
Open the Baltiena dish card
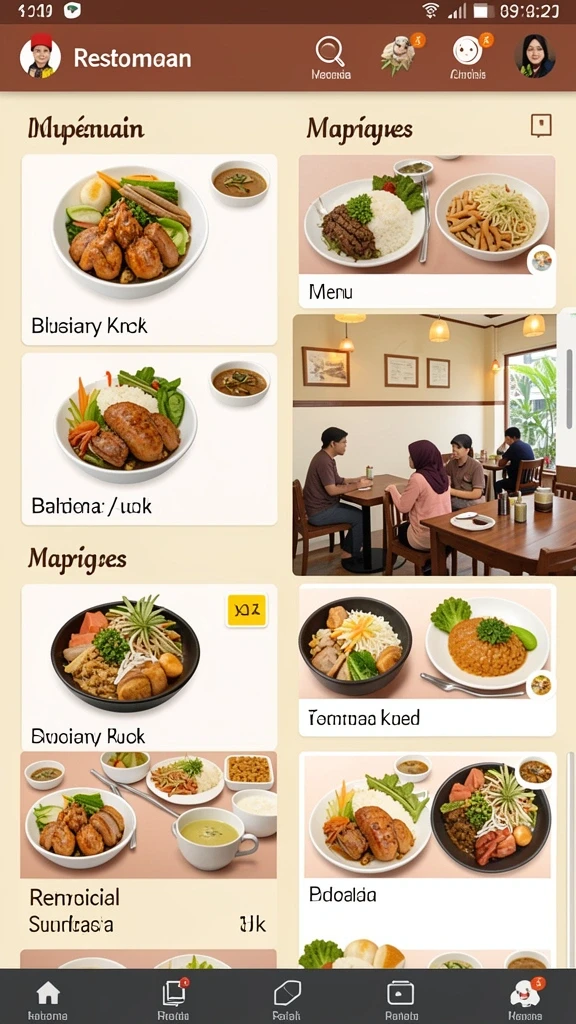[150, 439]
